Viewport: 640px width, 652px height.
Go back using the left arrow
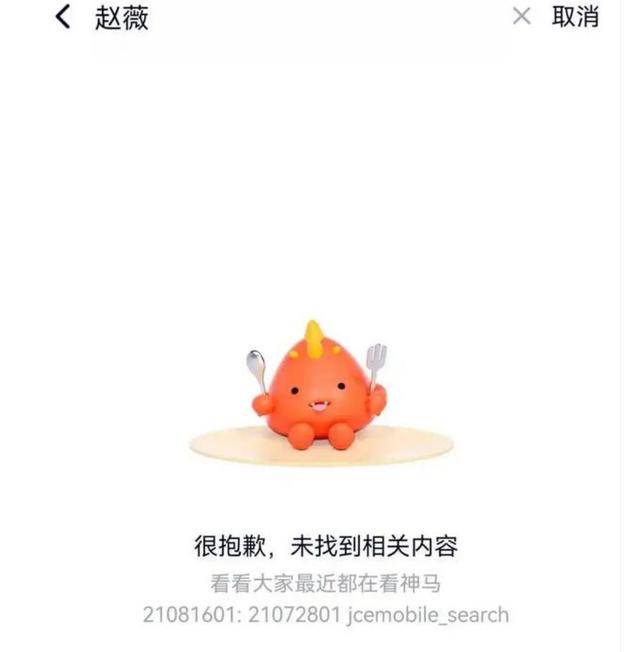[x=63, y=17]
